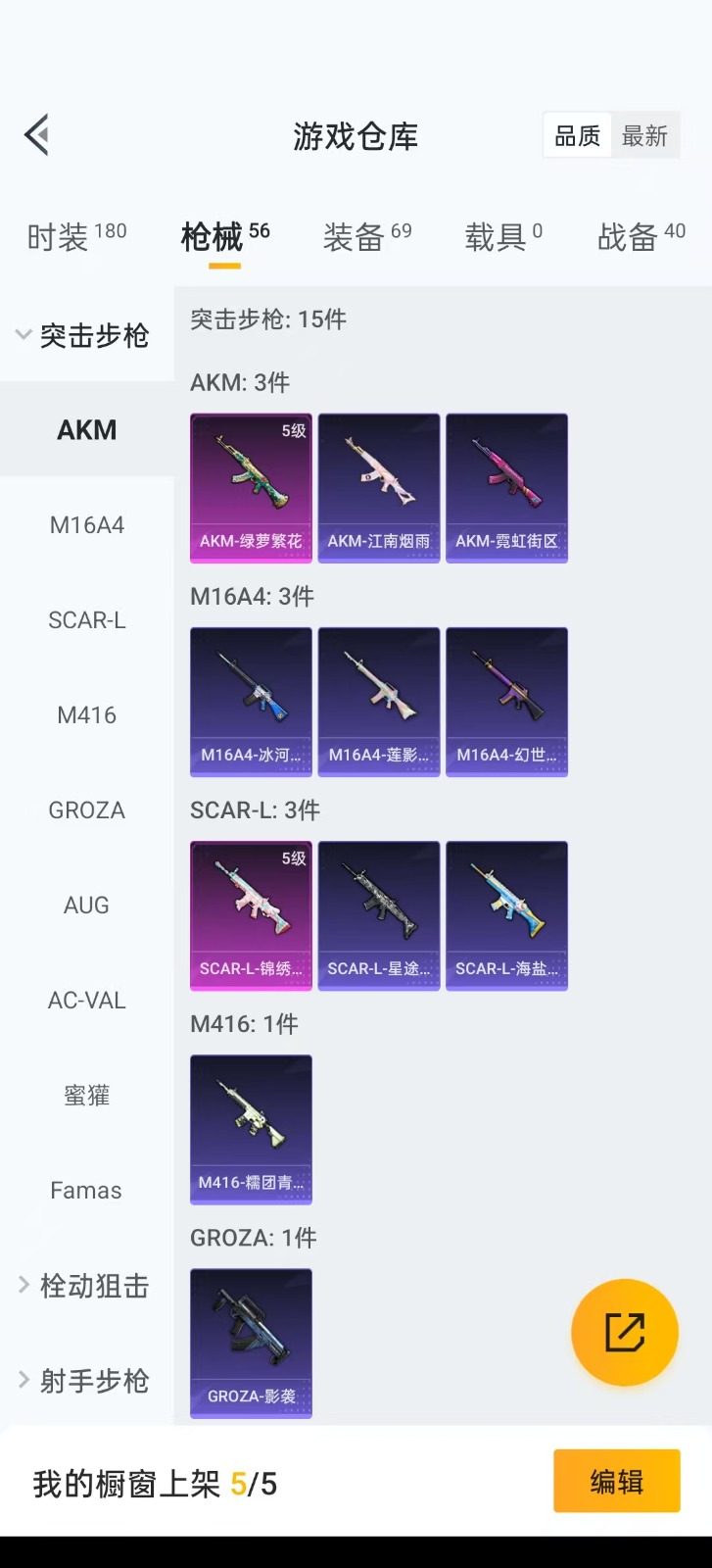Open the AKM-绿萝繁花 skin
This screenshot has height=1568, width=712.
point(251,487)
